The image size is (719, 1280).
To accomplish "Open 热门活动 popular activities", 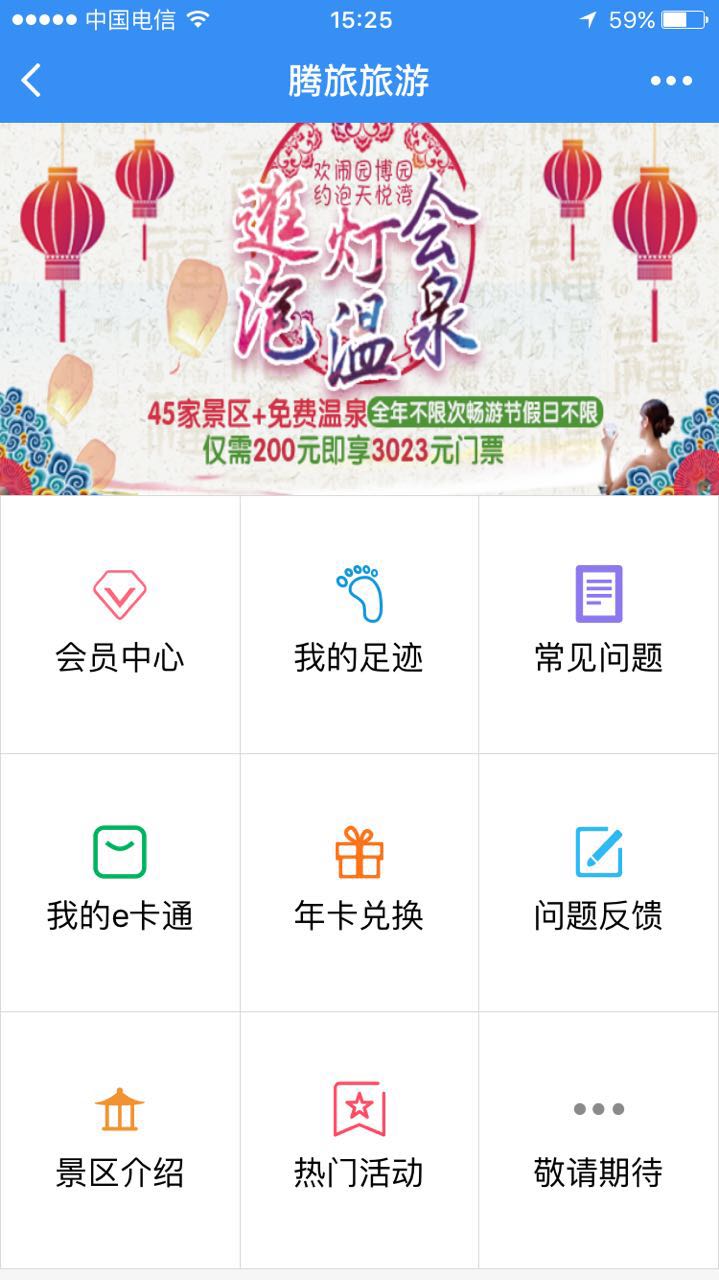I will click(359, 1139).
